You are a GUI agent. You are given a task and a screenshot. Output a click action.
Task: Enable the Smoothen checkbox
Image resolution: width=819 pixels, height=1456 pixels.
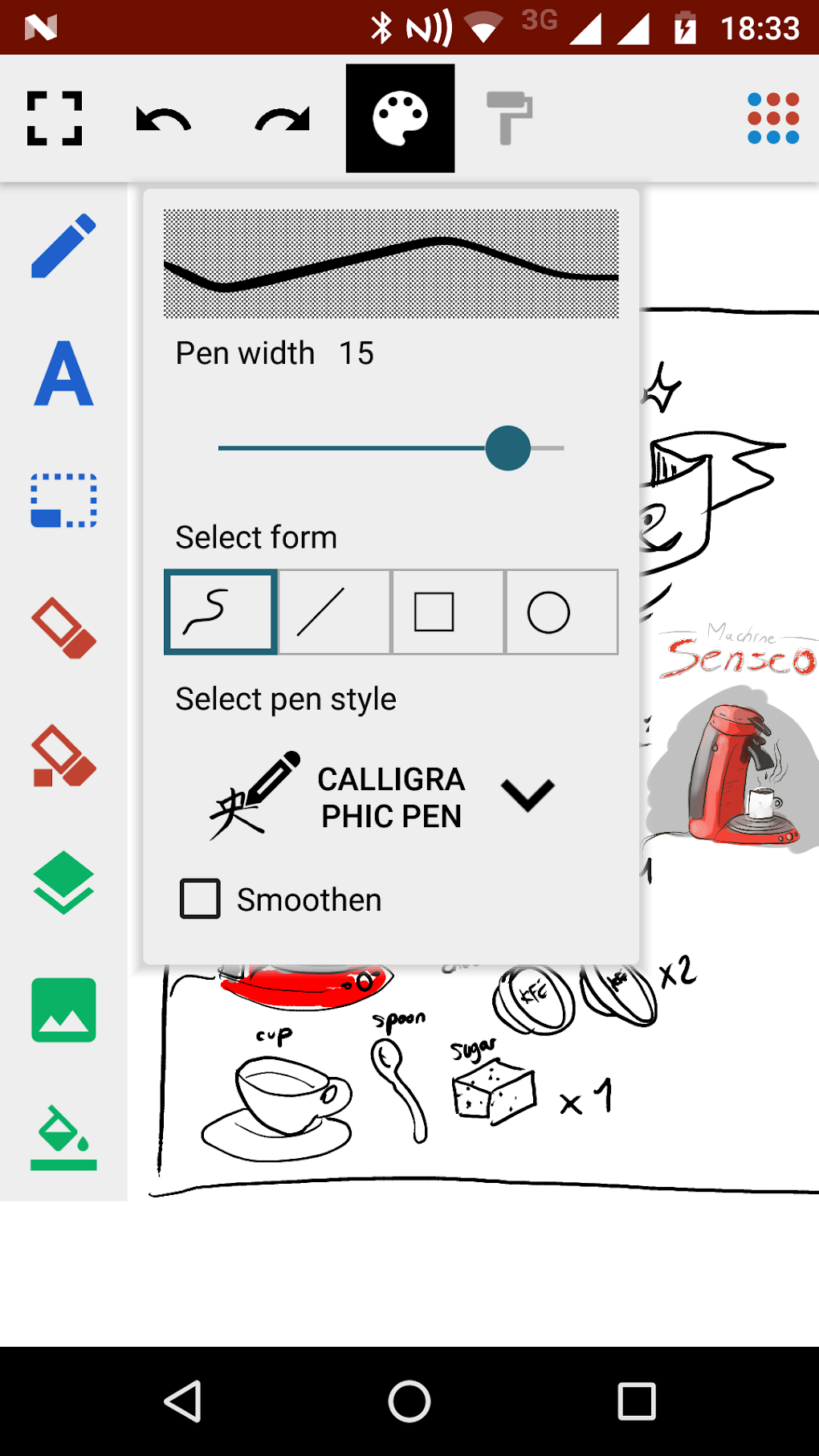pos(199,899)
